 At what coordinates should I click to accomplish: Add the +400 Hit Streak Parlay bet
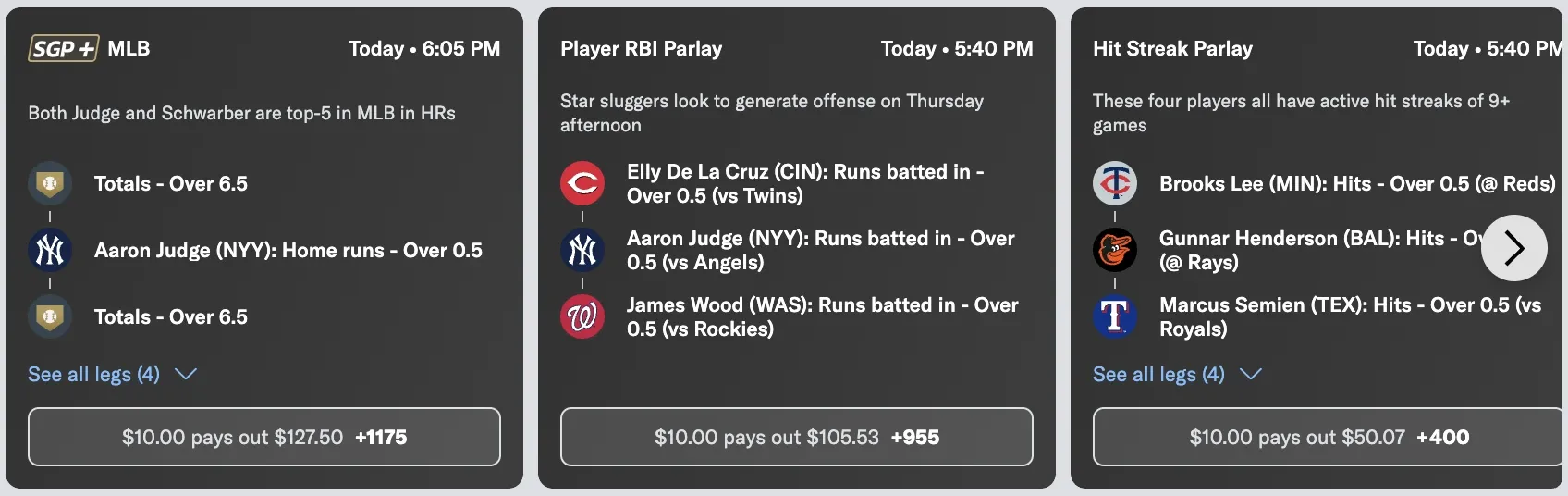click(x=1328, y=437)
